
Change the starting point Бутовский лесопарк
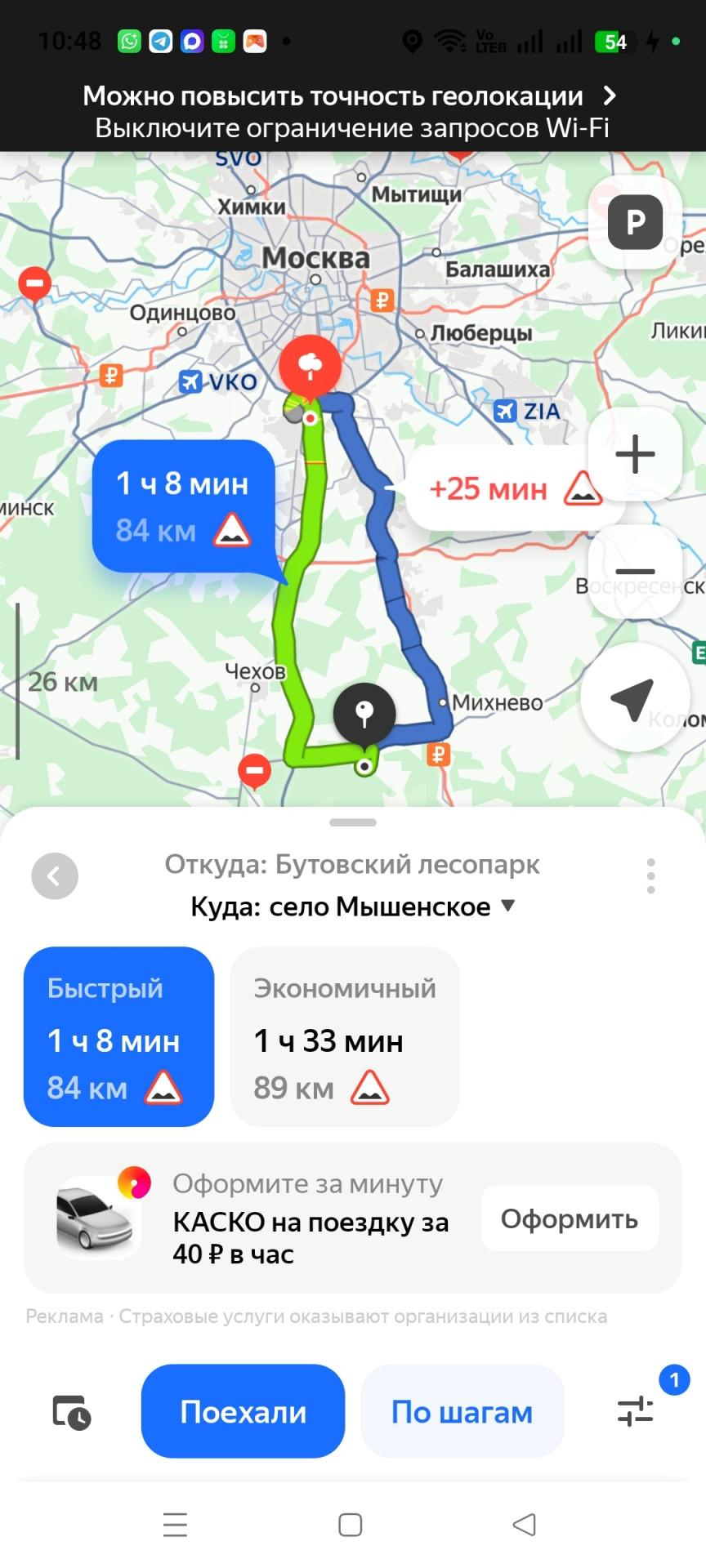click(x=351, y=864)
